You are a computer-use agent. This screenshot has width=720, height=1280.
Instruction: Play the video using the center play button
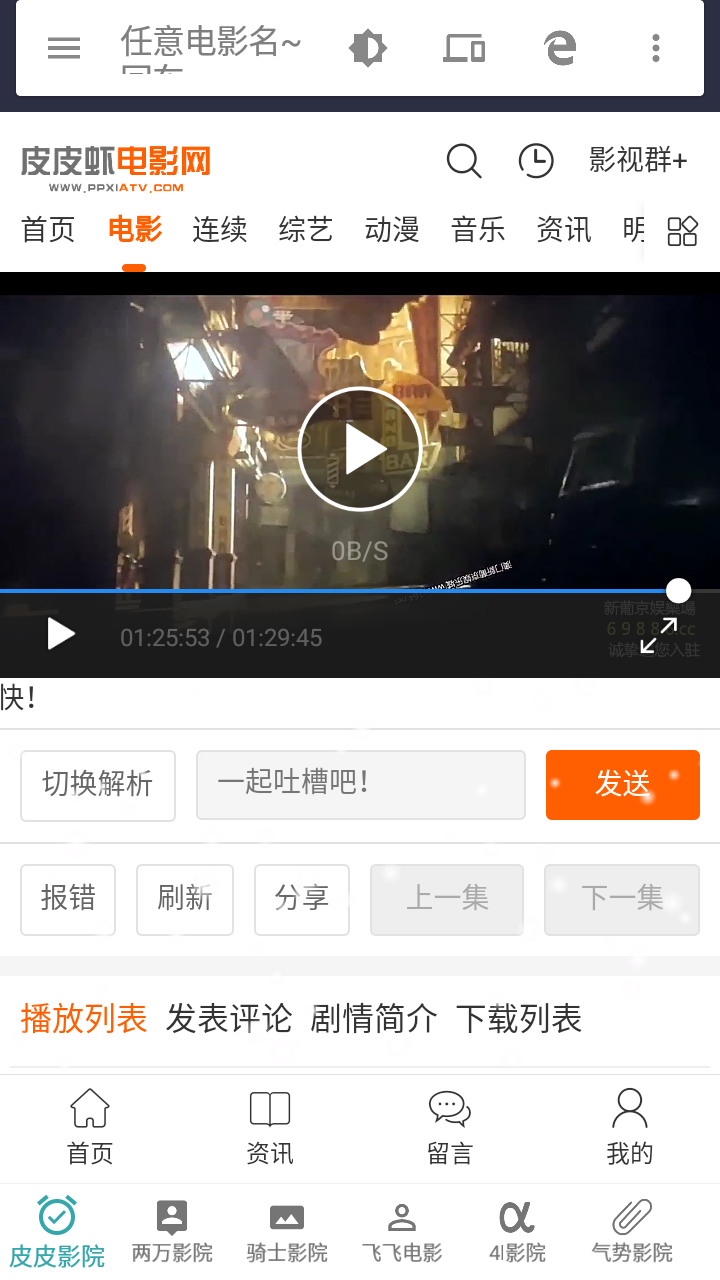click(360, 449)
